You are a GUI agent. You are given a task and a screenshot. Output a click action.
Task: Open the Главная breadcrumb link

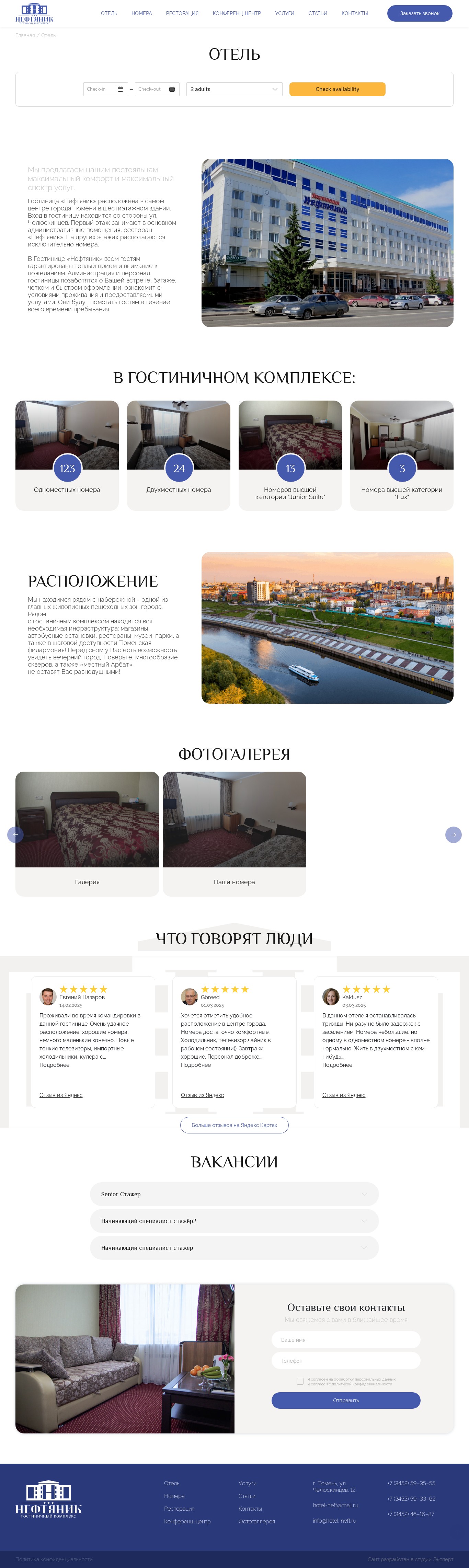click(25, 35)
